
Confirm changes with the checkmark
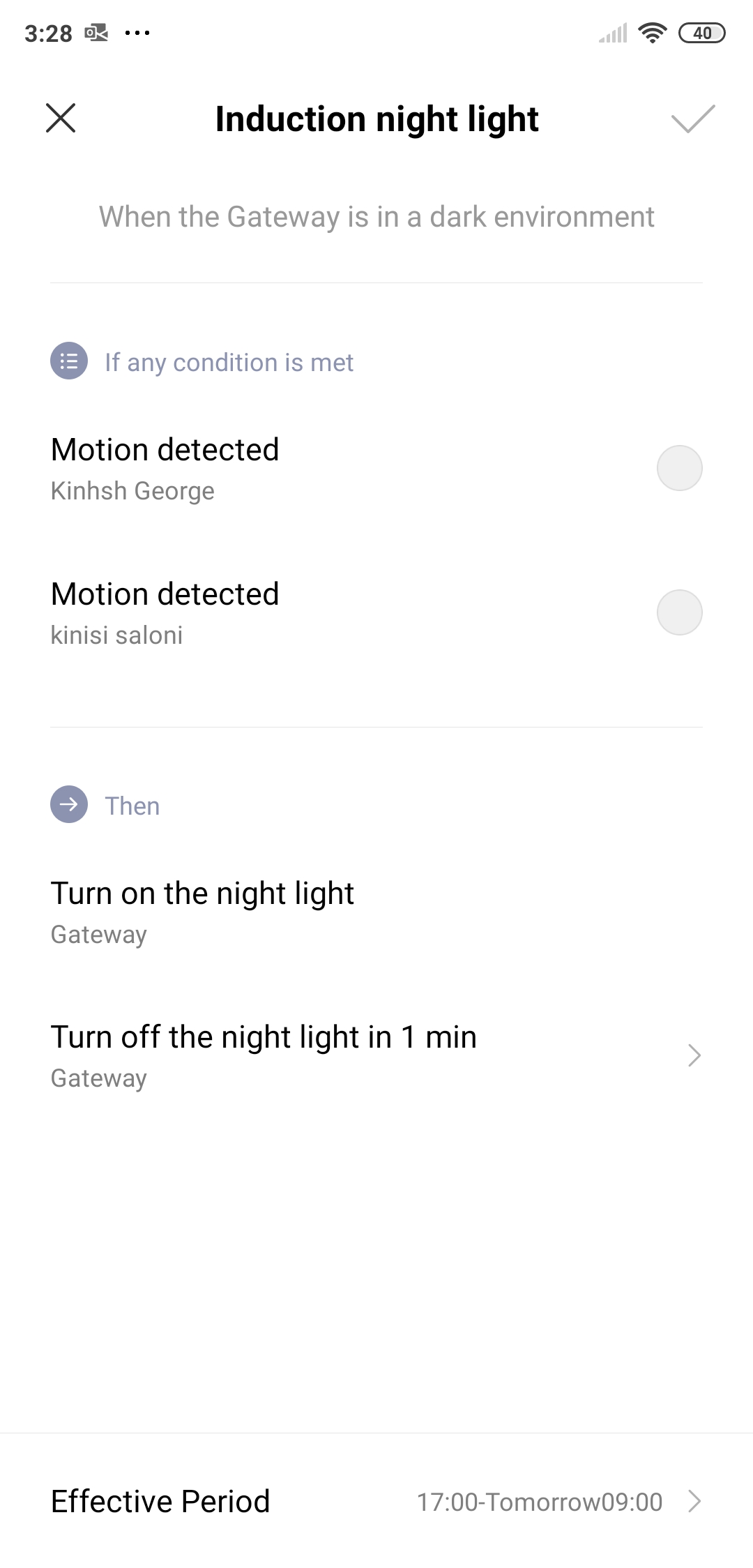click(x=692, y=119)
